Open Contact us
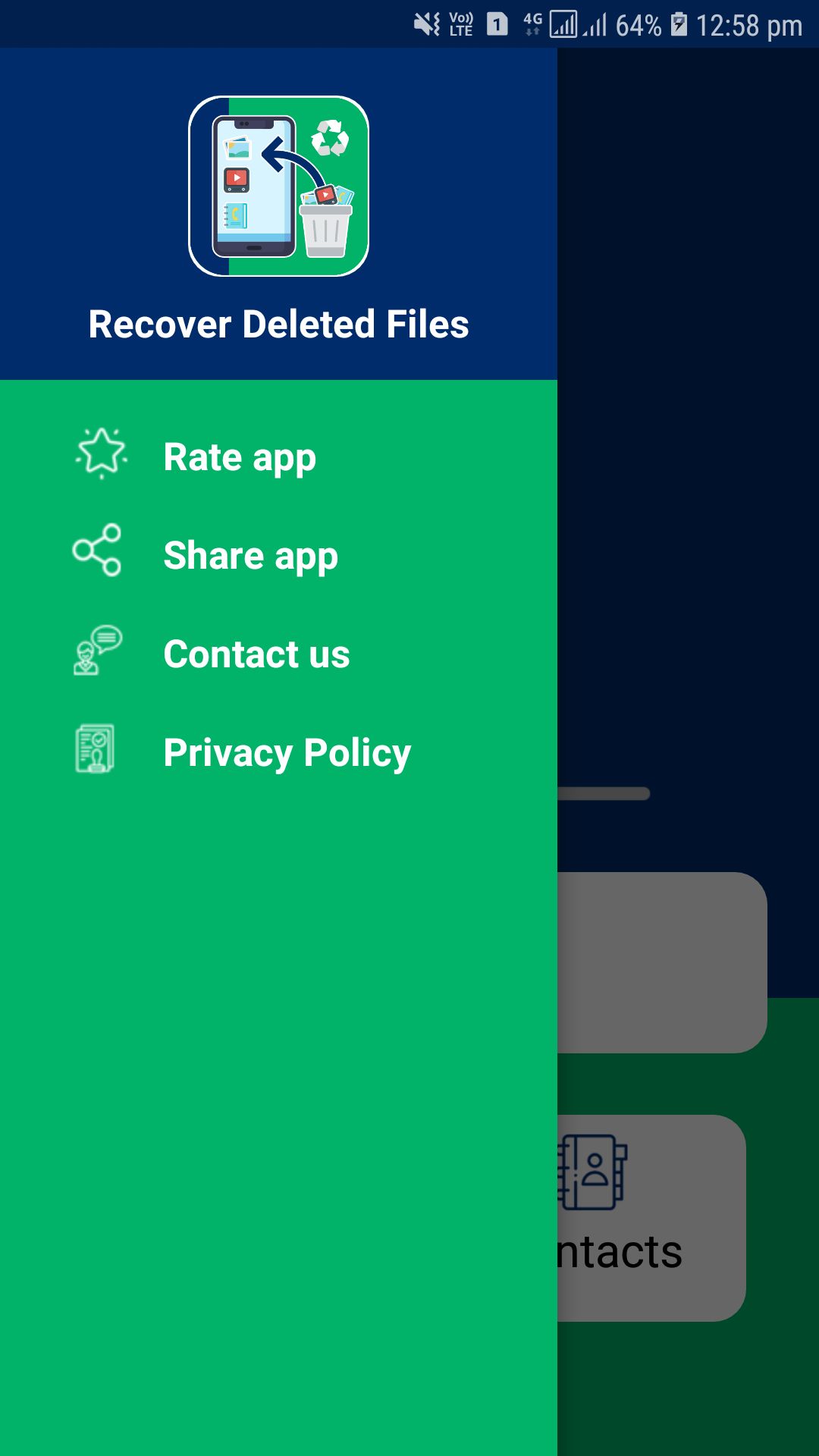This screenshot has height=1456, width=819. tap(256, 654)
